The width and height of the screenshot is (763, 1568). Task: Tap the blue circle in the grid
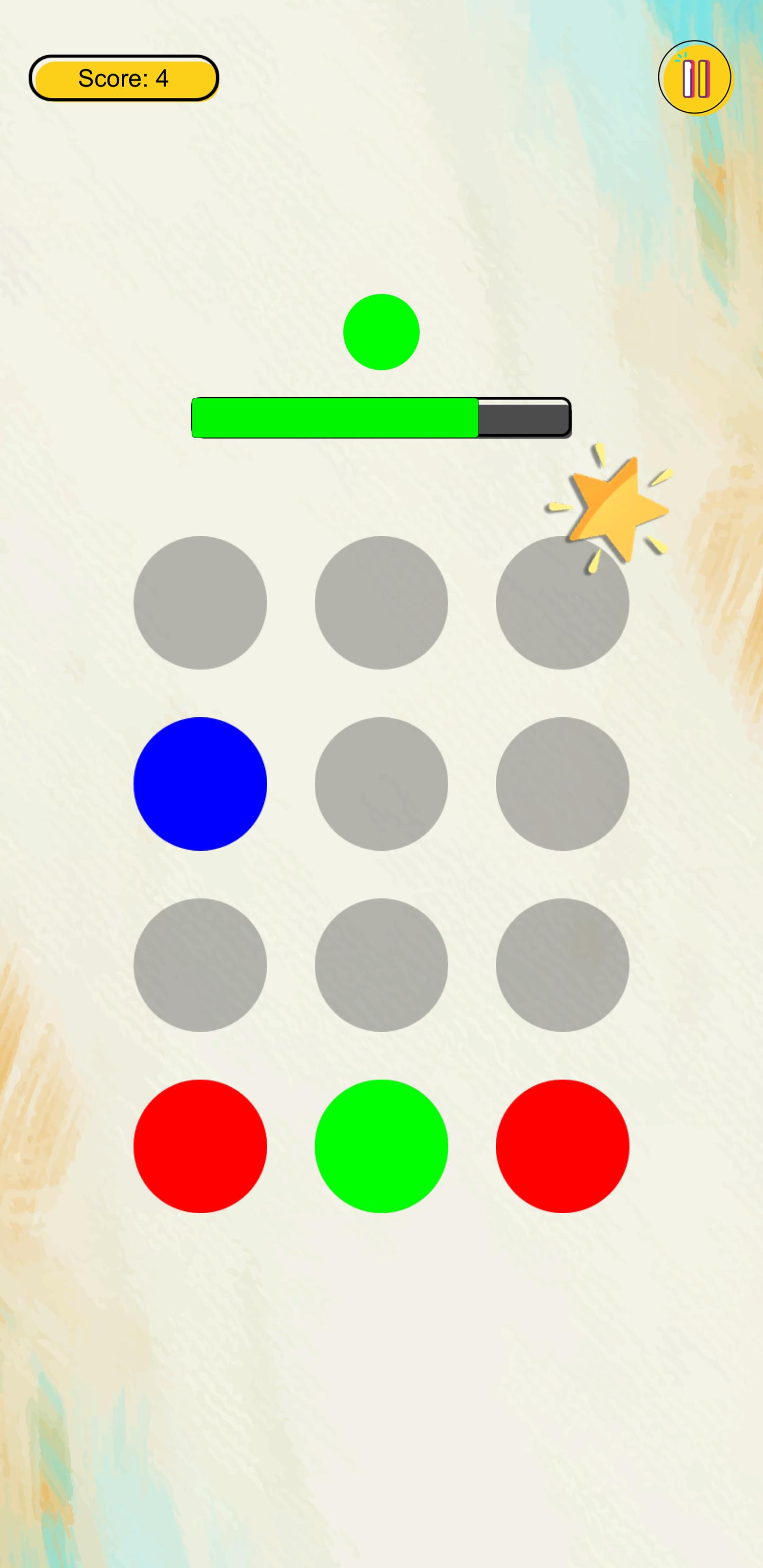200,783
